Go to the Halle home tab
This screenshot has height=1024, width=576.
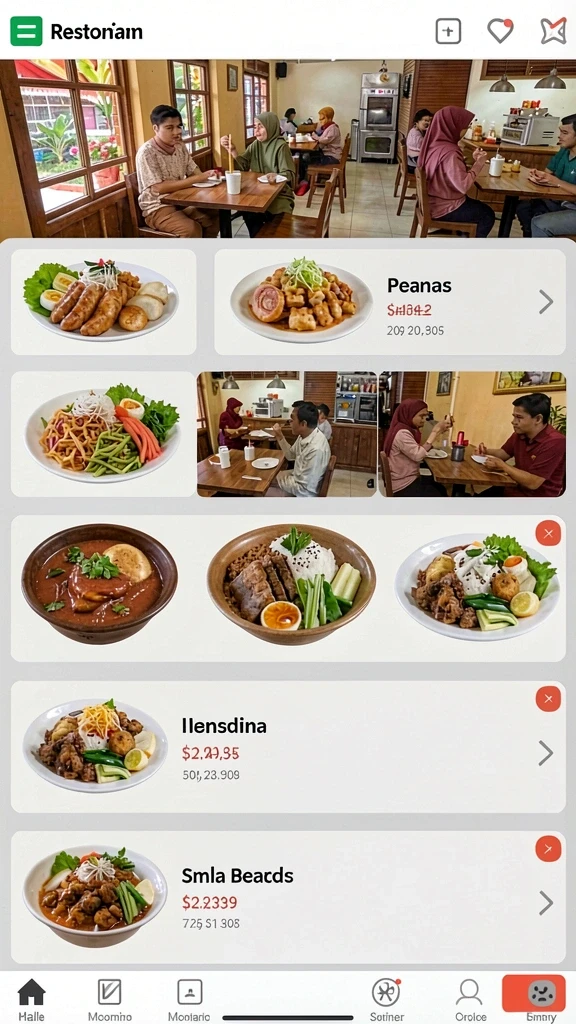(x=31, y=1000)
